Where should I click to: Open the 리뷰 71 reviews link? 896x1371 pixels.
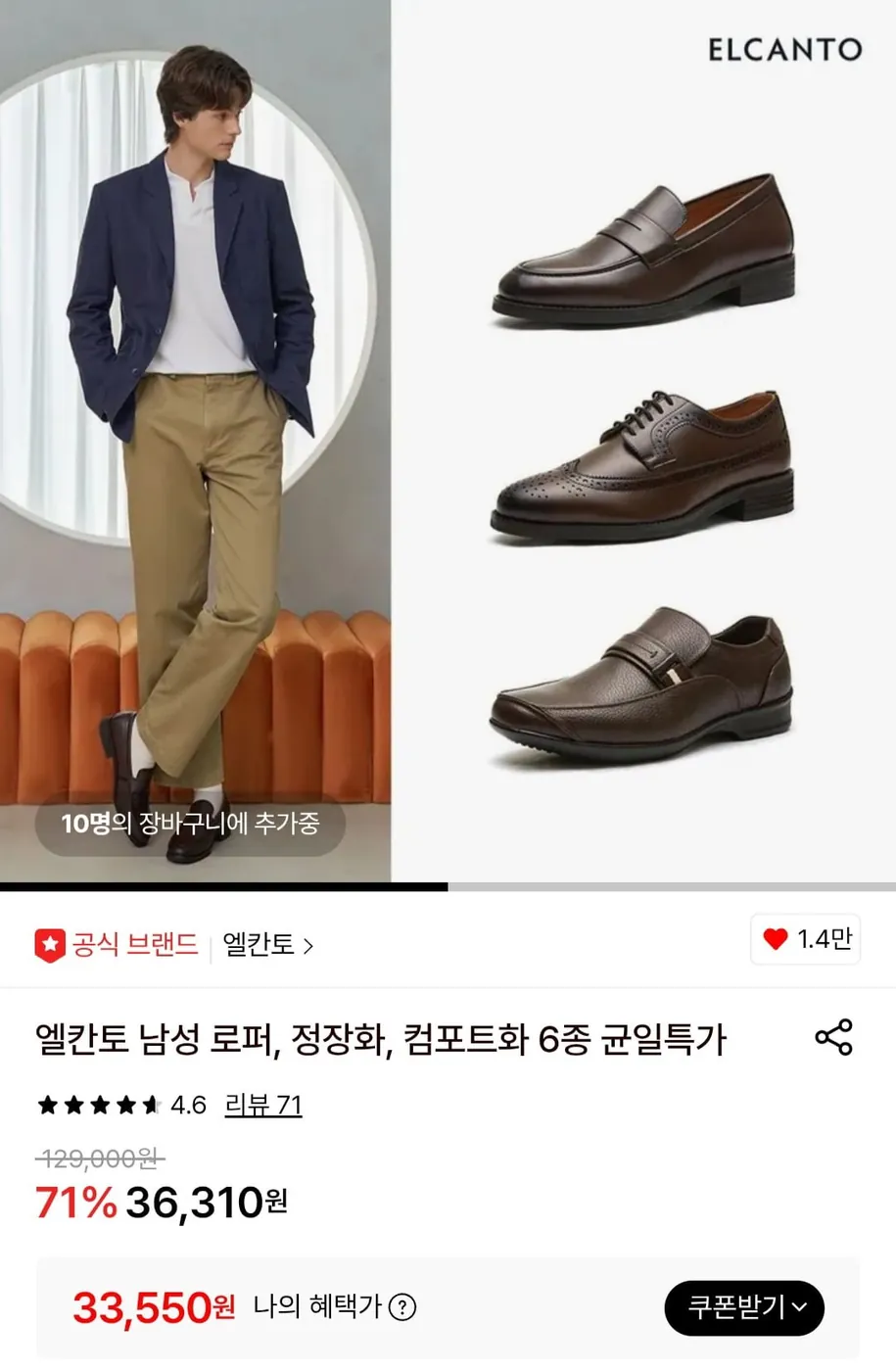pos(262,1105)
